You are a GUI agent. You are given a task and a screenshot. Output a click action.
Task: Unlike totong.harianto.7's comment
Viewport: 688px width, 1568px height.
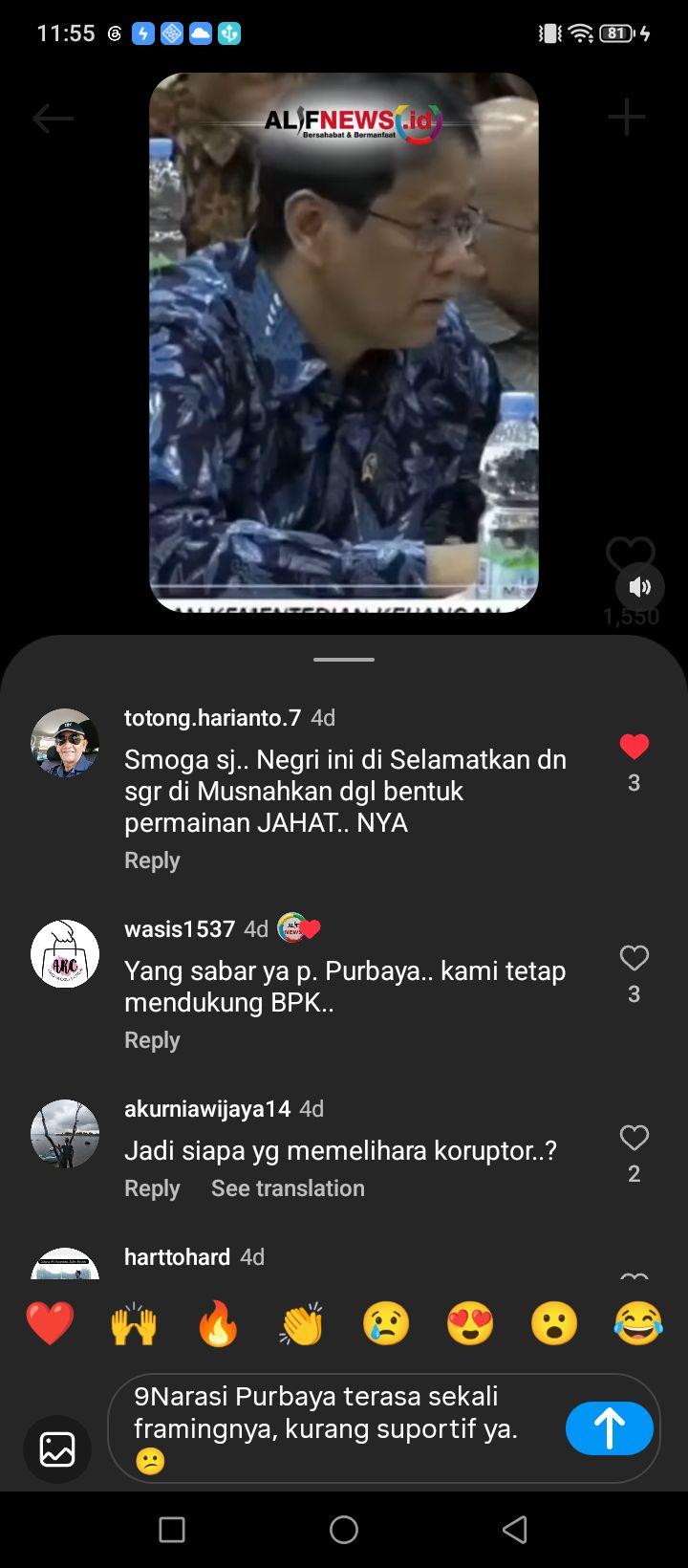tap(634, 747)
